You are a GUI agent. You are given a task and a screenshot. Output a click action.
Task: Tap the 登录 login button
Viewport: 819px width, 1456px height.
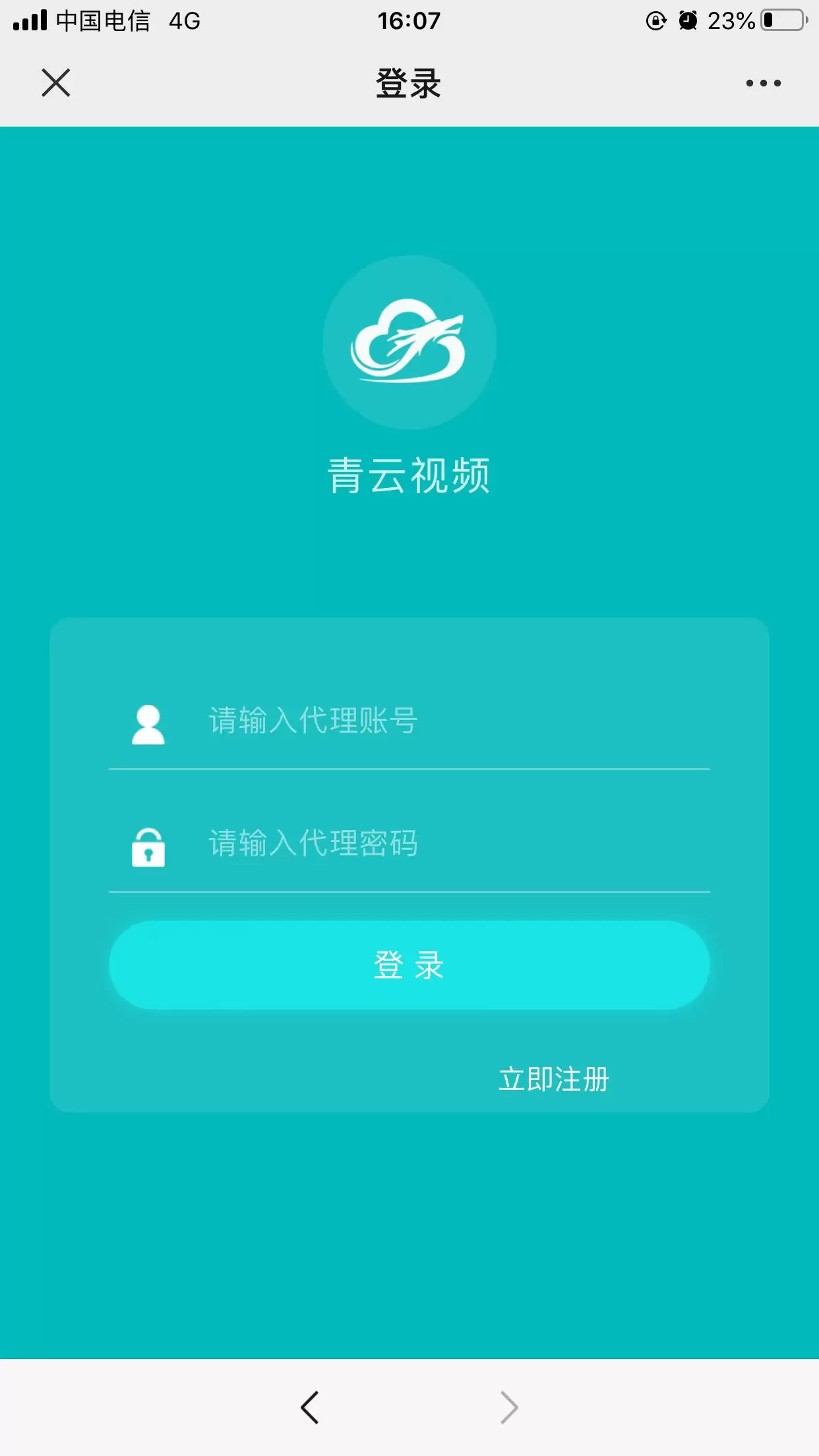click(409, 965)
